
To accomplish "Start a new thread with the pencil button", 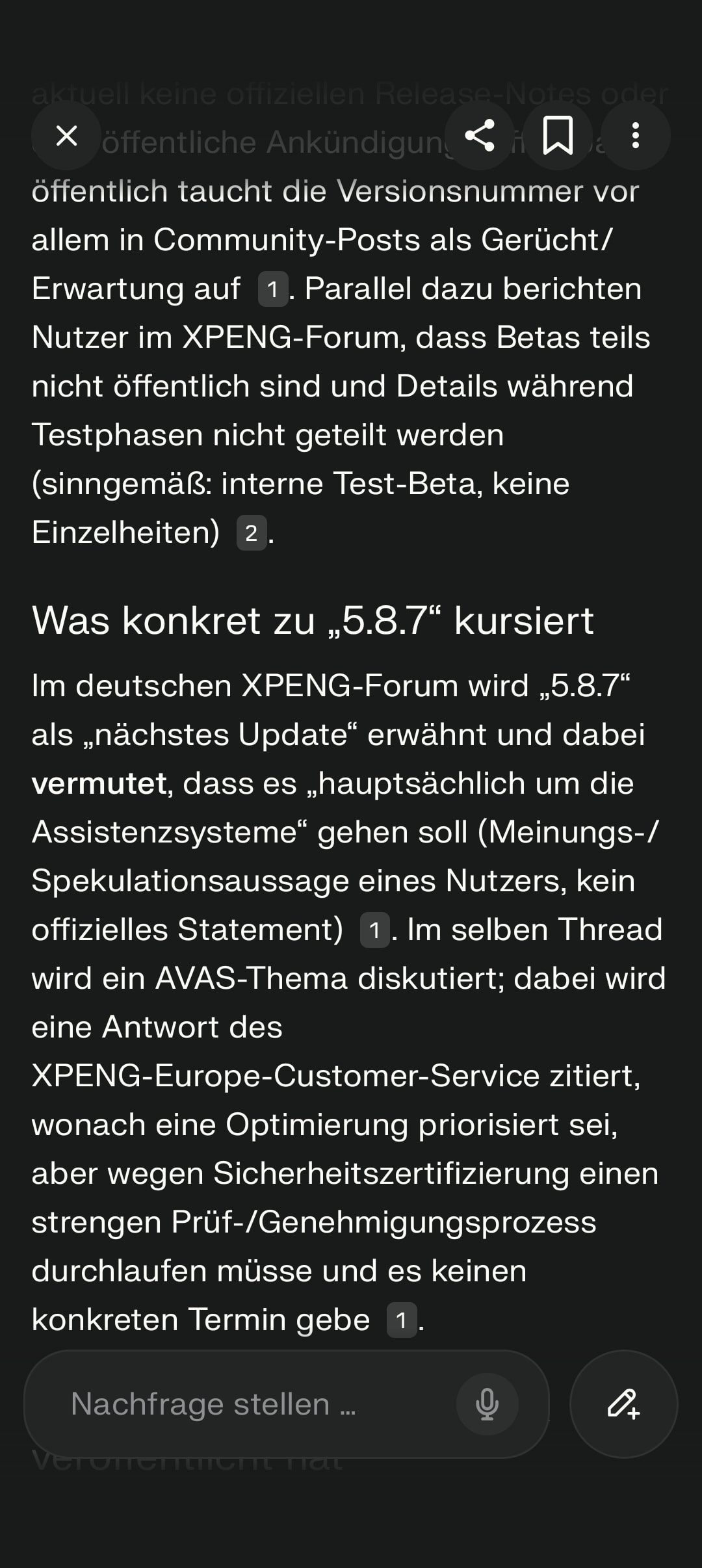I will point(623,1404).
